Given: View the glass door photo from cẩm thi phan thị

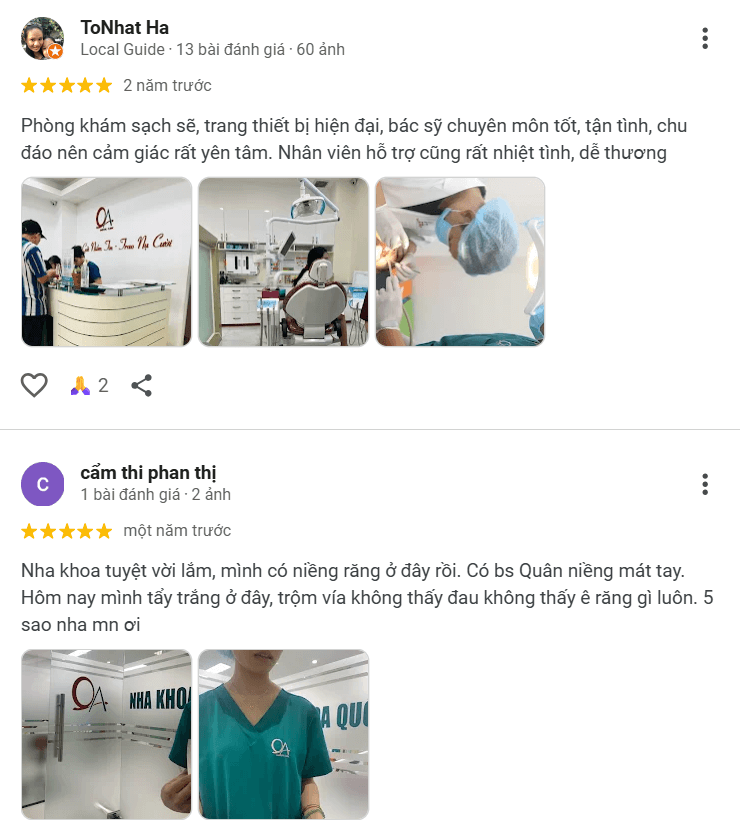Looking at the screenshot, I should 106,734.
